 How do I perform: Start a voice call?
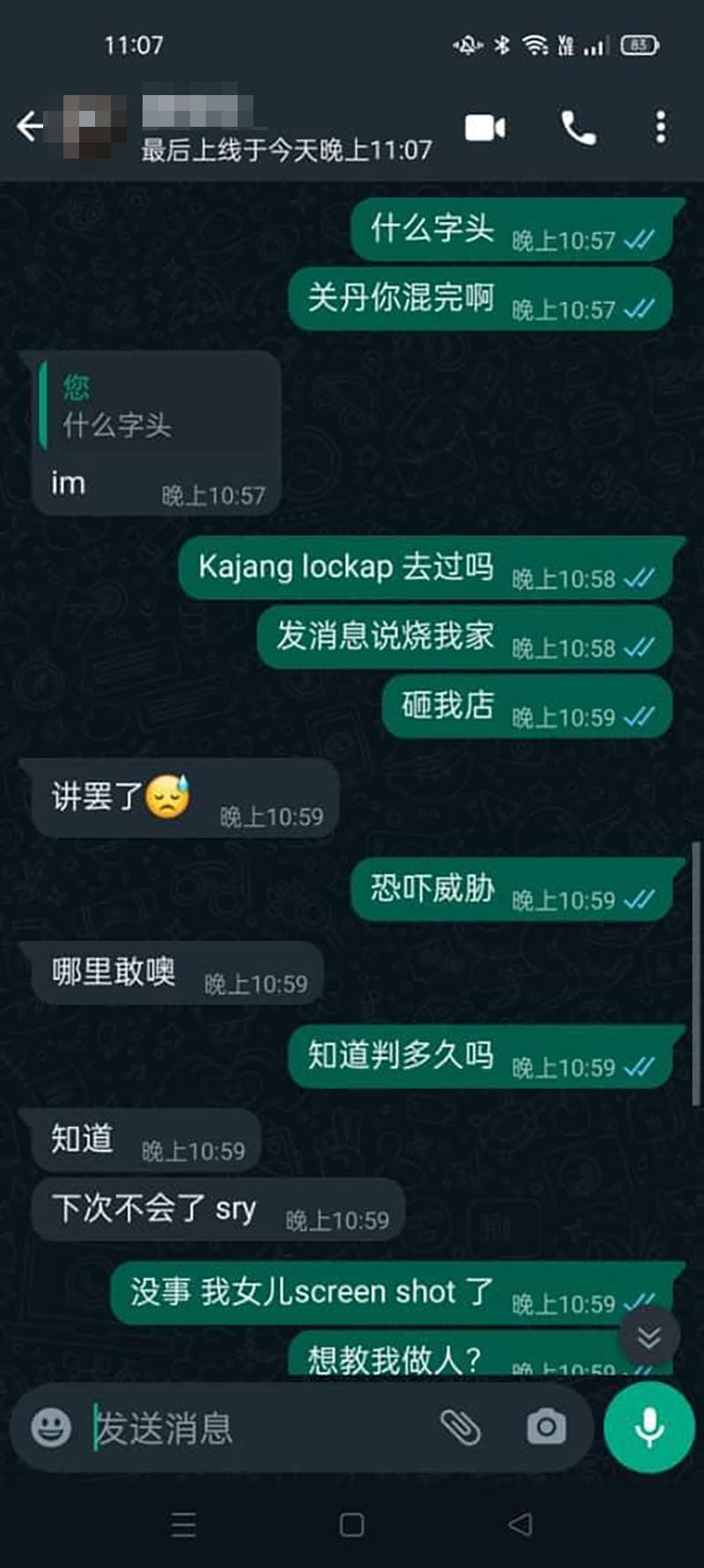click(x=578, y=129)
